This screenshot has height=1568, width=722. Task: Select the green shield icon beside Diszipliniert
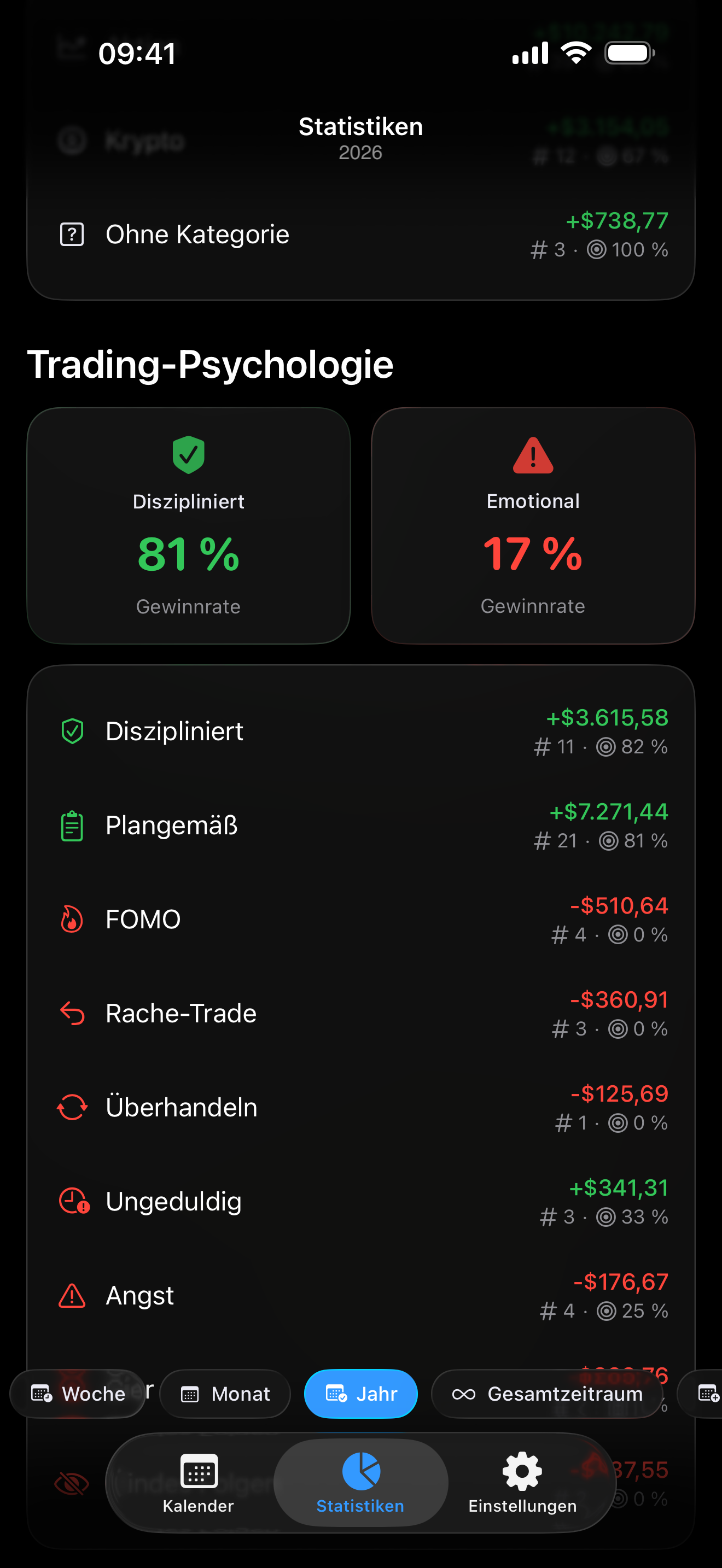coord(72,731)
